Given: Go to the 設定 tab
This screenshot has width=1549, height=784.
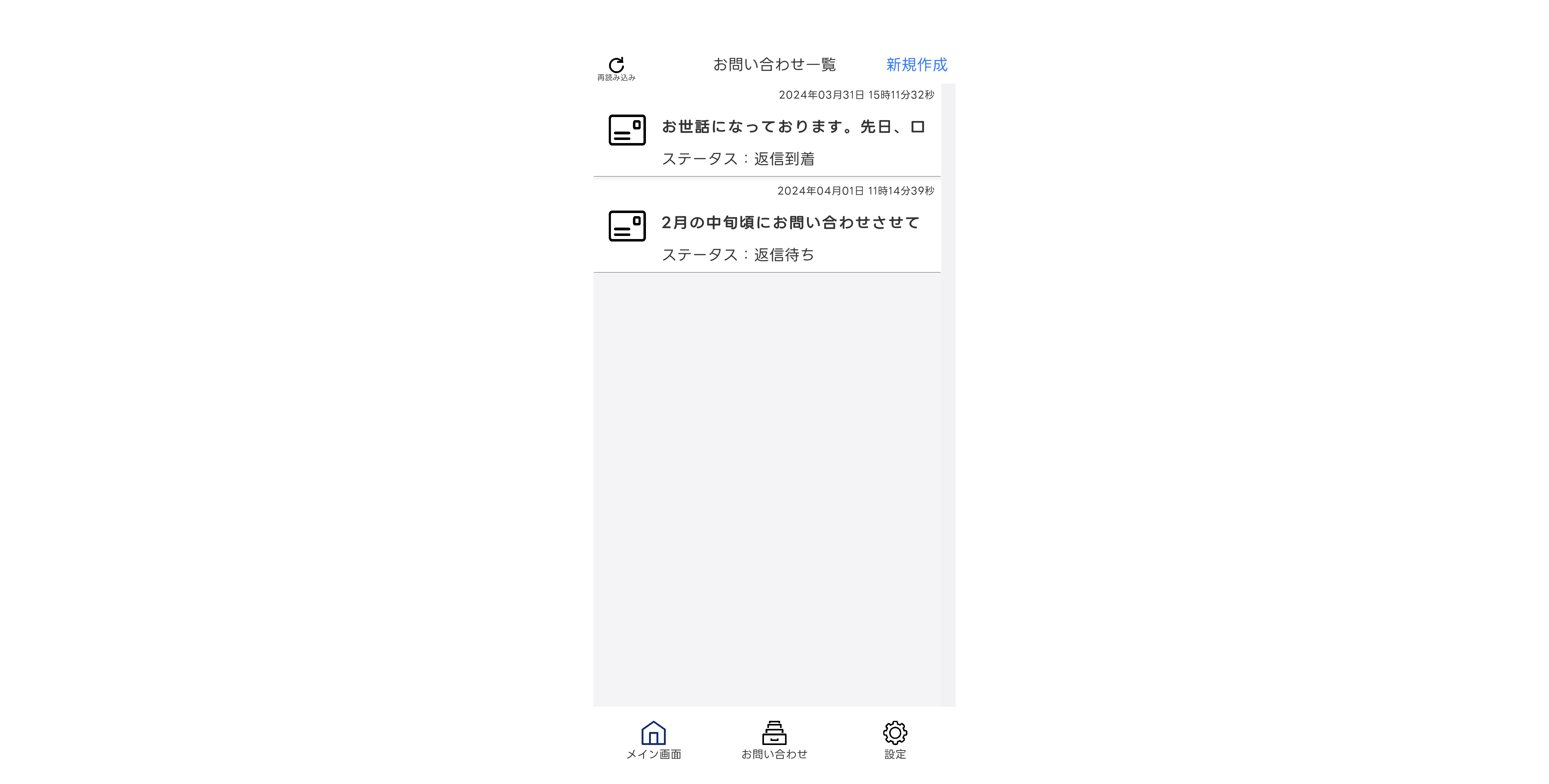Looking at the screenshot, I should [x=894, y=739].
